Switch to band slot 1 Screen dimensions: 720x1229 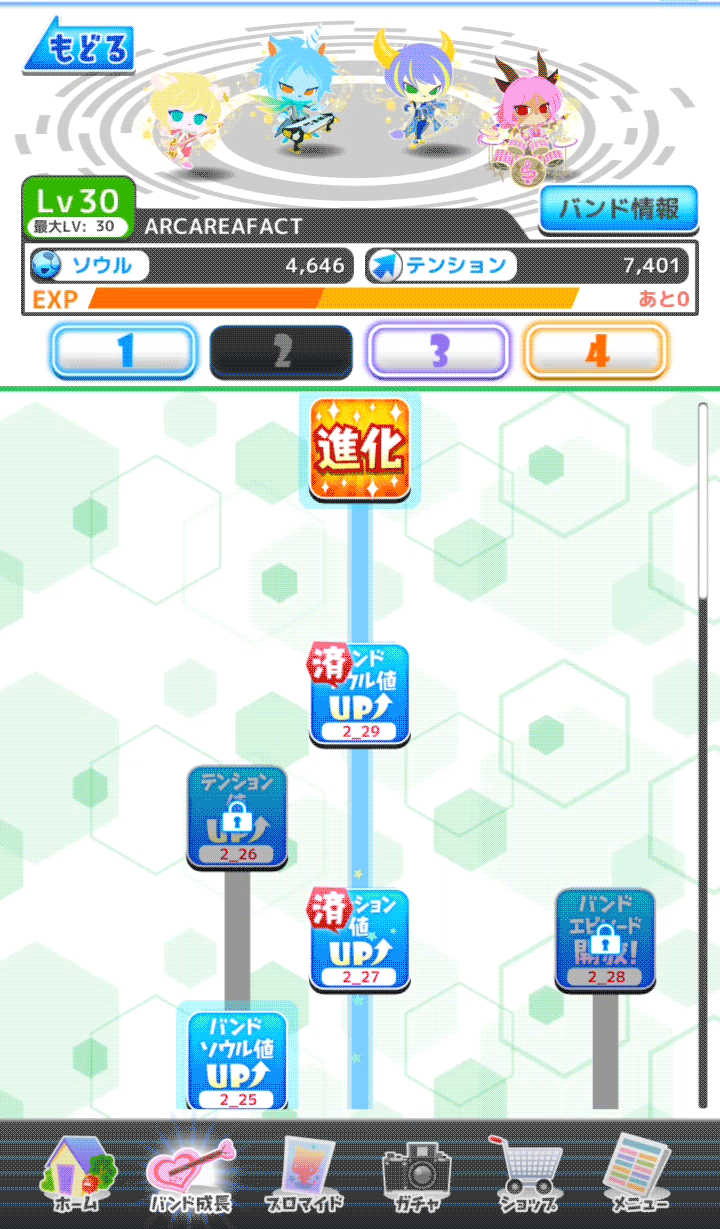click(125, 352)
